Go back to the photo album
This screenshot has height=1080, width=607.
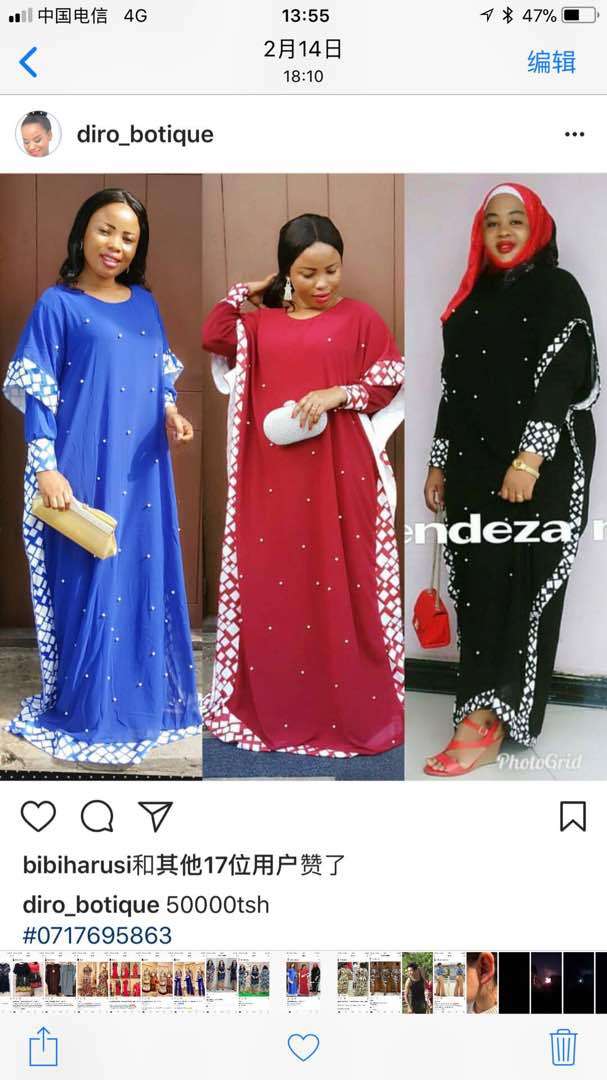click(28, 62)
